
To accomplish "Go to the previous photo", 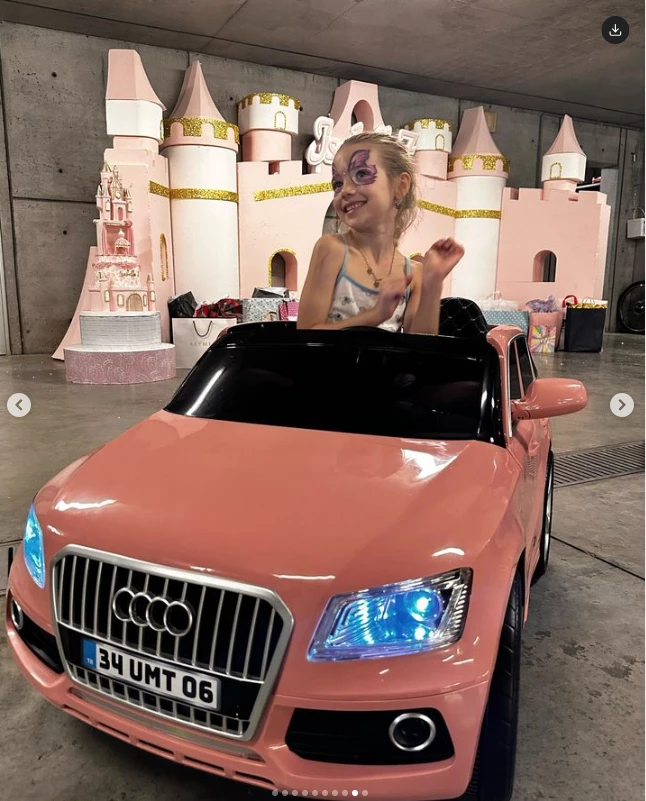I will click(x=19, y=405).
